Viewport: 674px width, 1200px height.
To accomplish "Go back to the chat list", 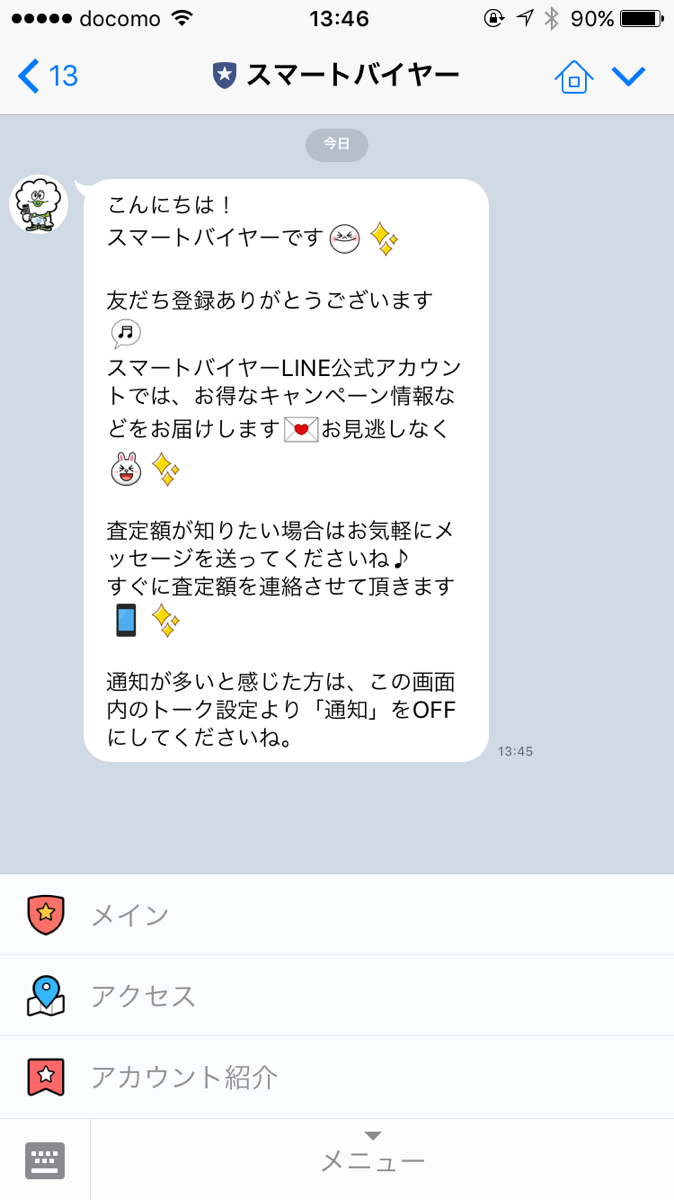I will [48, 76].
